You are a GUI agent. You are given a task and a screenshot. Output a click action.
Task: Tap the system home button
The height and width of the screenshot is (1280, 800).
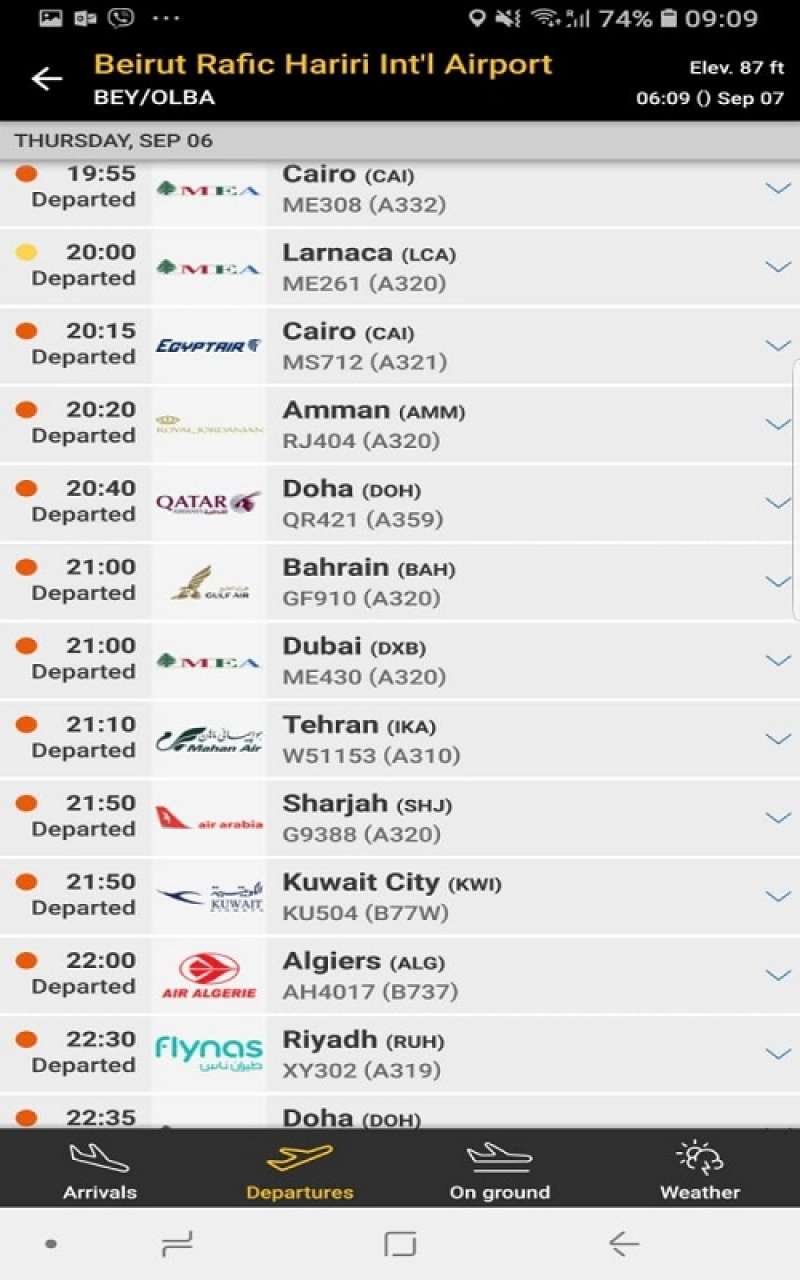(x=400, y=1244)
